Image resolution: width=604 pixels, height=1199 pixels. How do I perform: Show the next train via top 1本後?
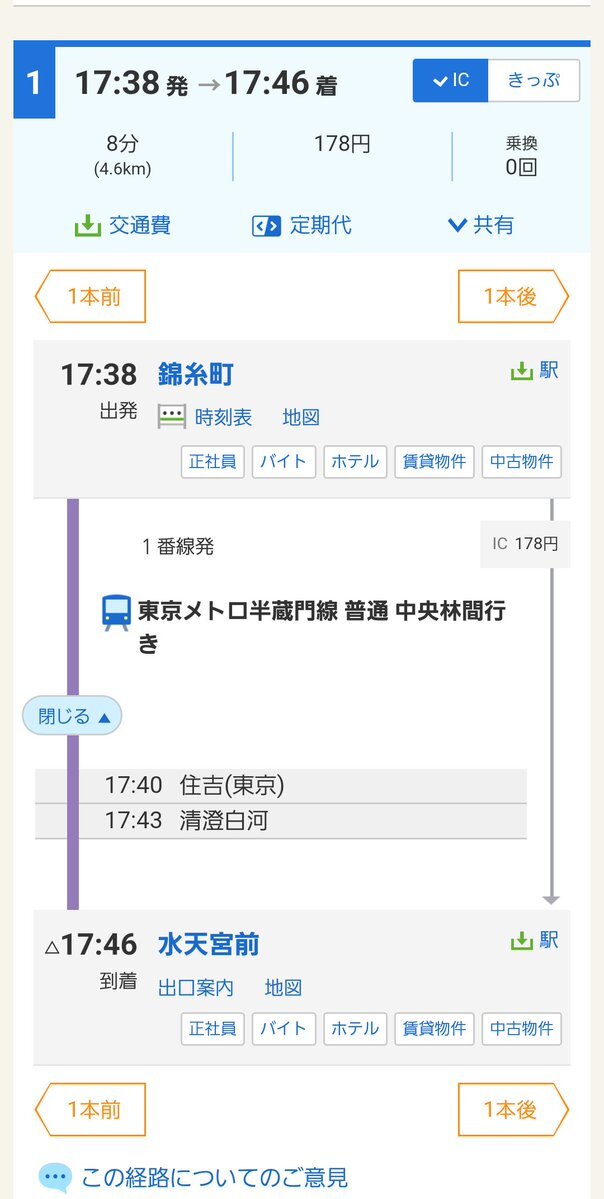point(512,296)
